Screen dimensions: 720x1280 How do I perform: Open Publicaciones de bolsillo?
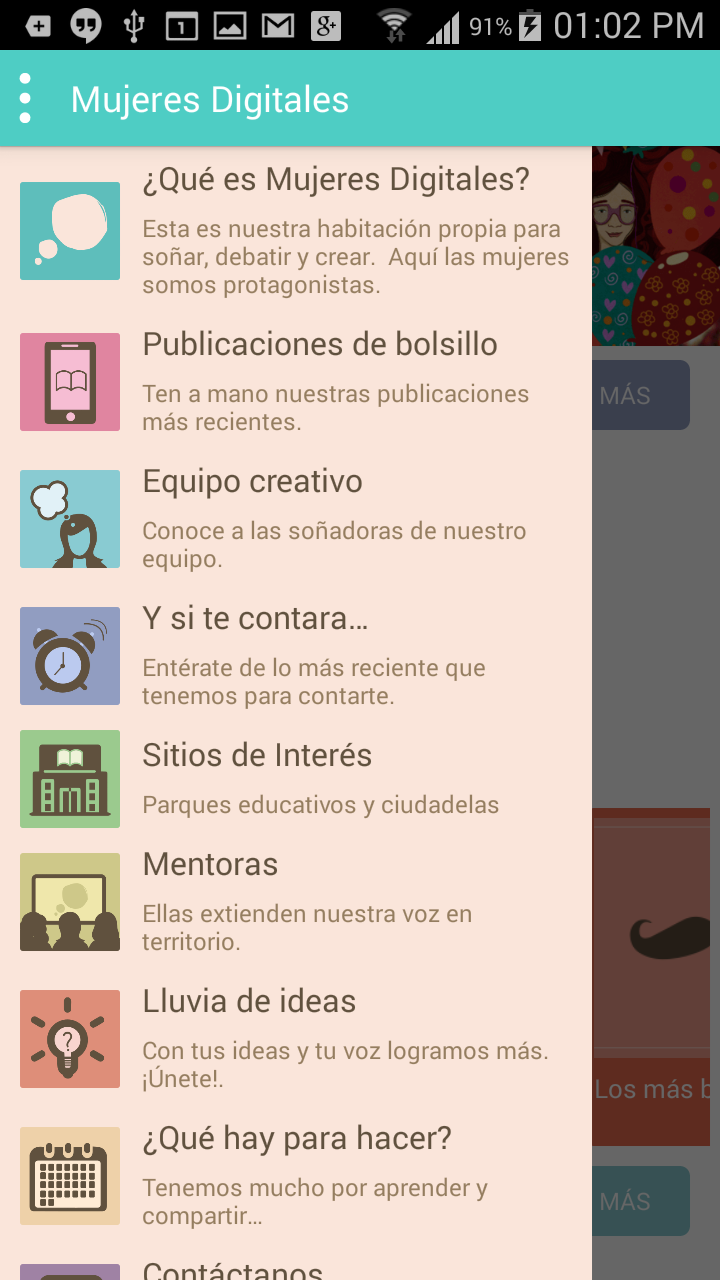296,382
